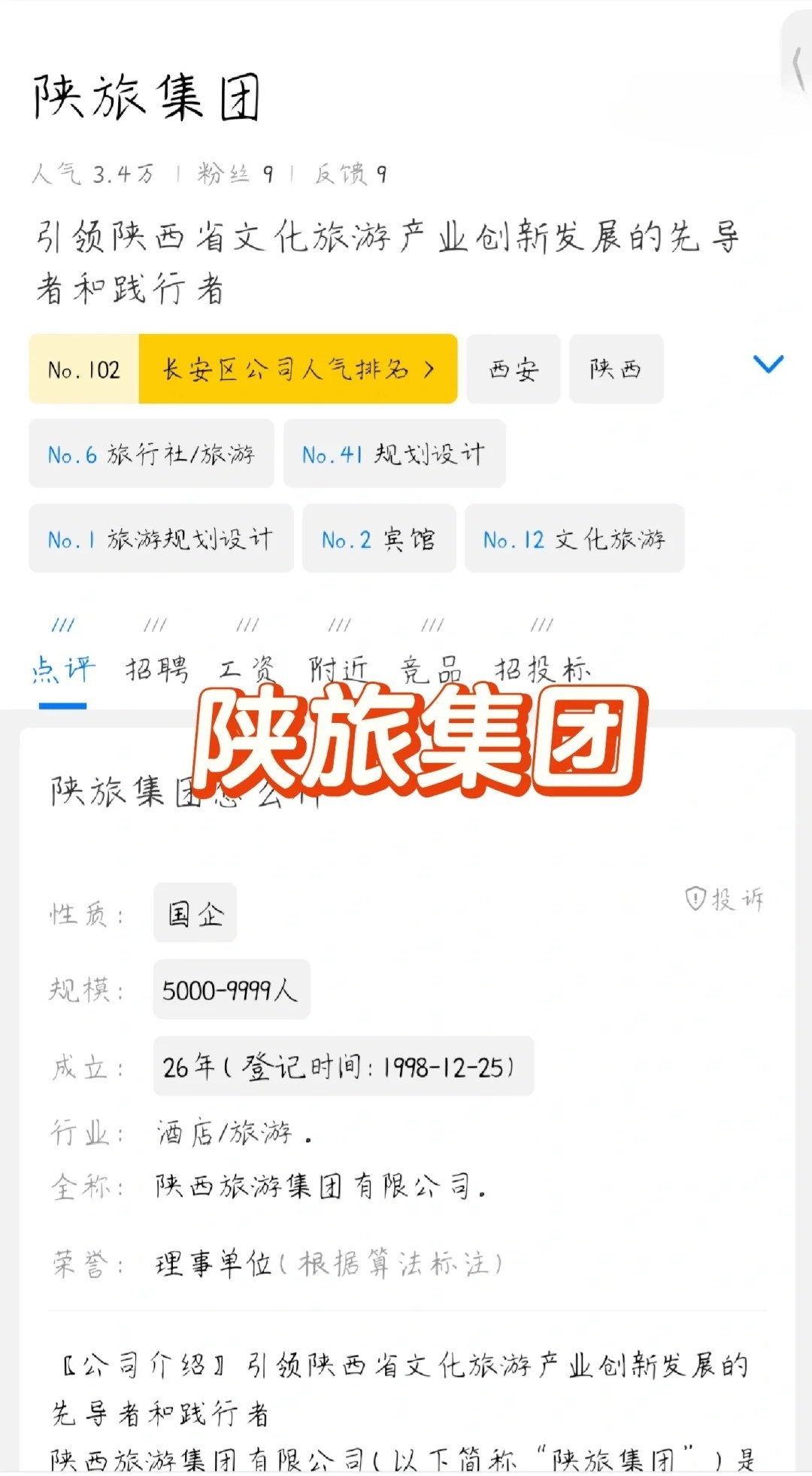Image resolution: width=812 pixels, height=1476 pixels.
Task: Expand tags with the down chevron
Action: coord(768,364)
